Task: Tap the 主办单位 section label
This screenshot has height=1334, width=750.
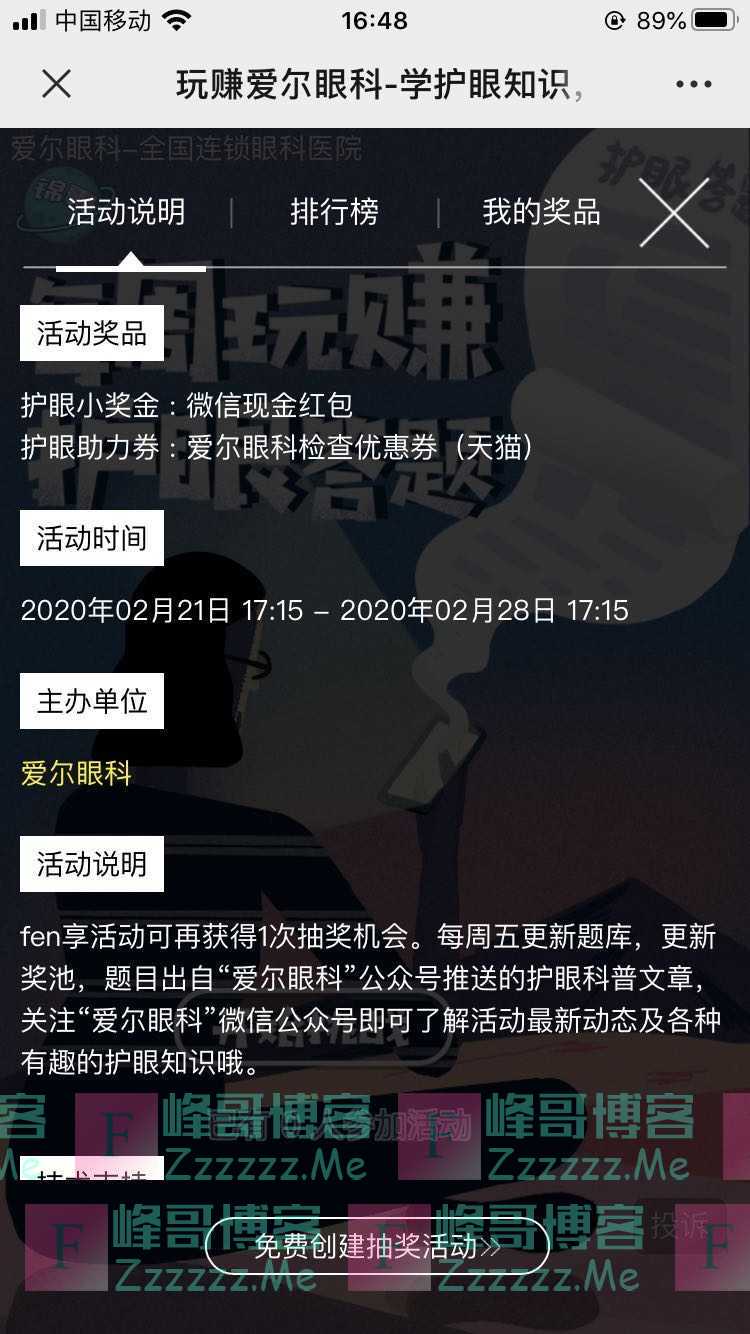Action: pos(91,700)
